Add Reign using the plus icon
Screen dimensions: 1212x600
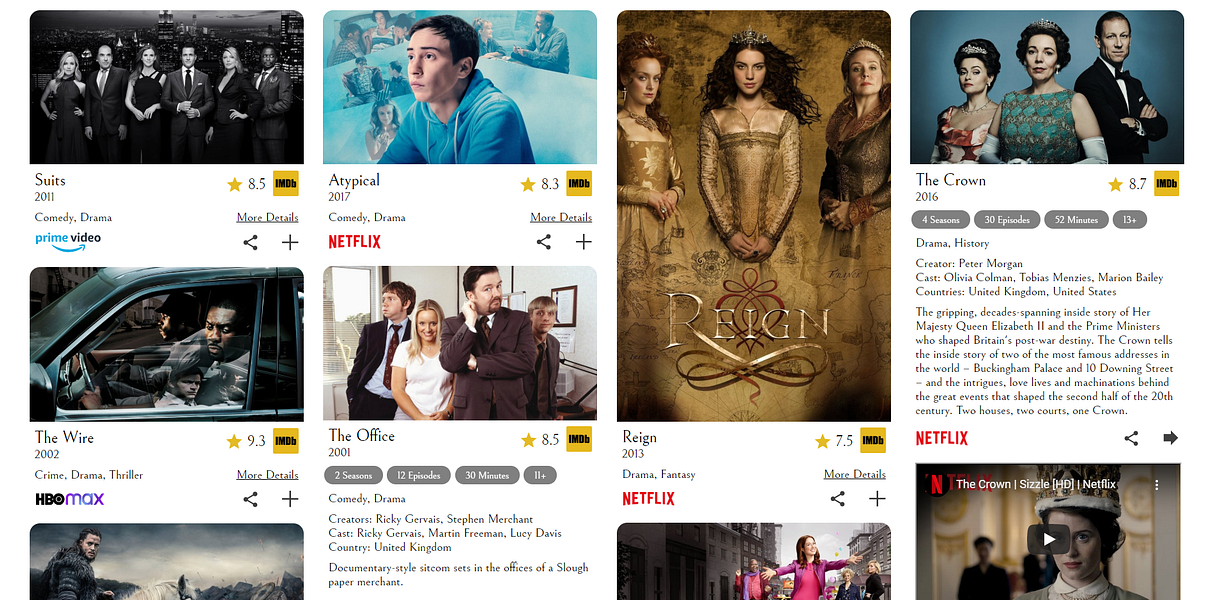(x=877, y=498)
